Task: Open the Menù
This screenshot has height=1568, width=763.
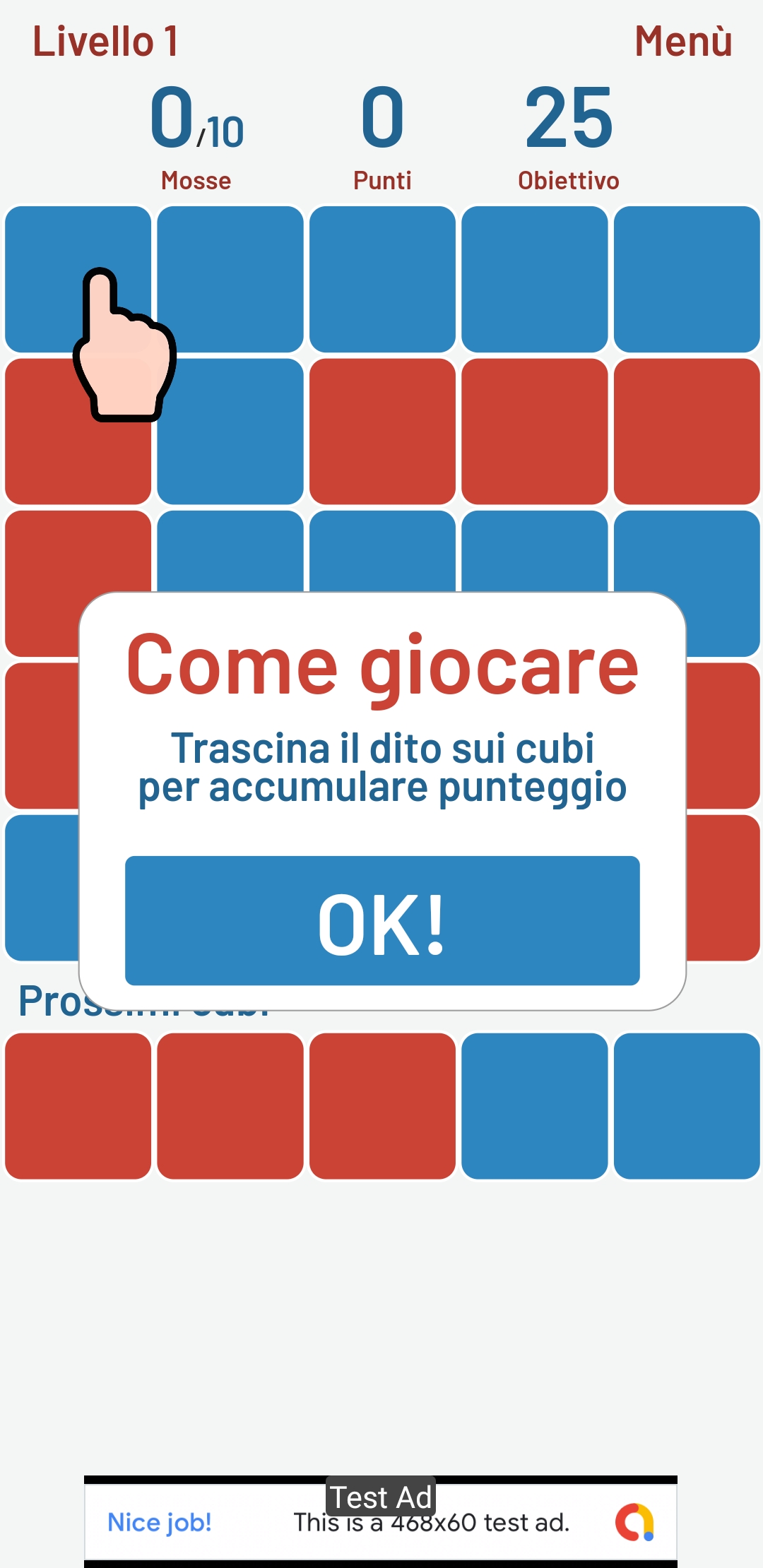Action: (682, 41)
